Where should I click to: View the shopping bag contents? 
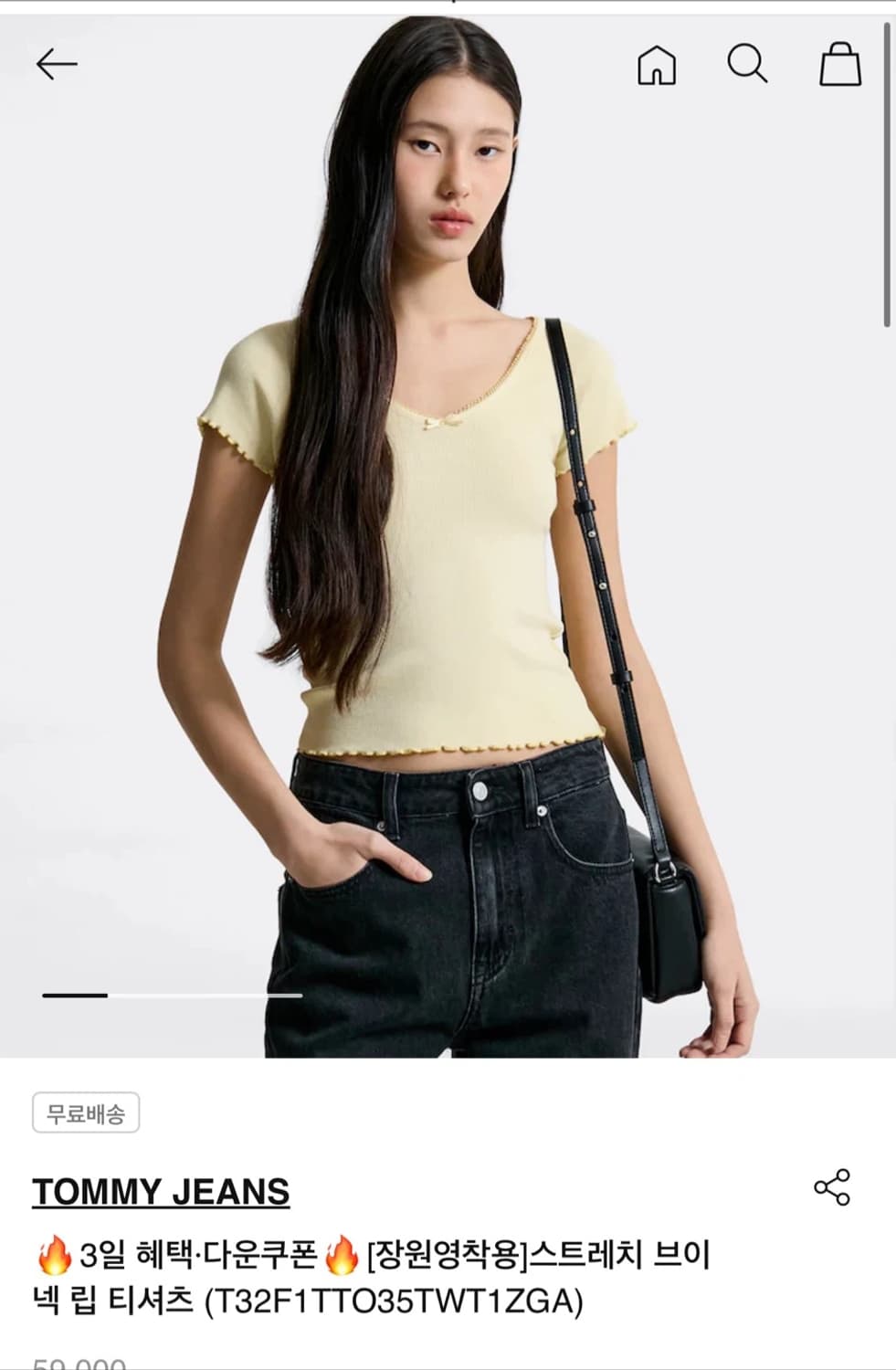click(x=842, y=64)
